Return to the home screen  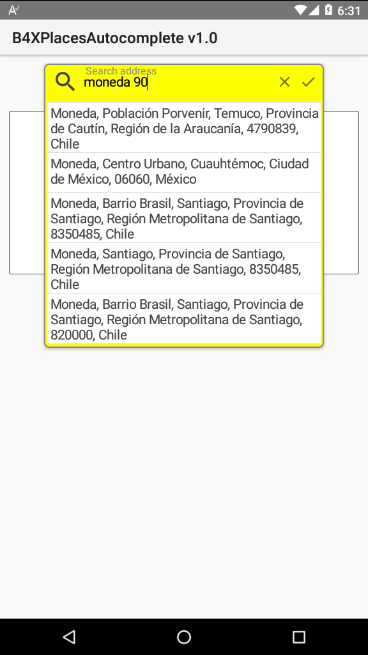pyautogui.click(x=184, y=637)
